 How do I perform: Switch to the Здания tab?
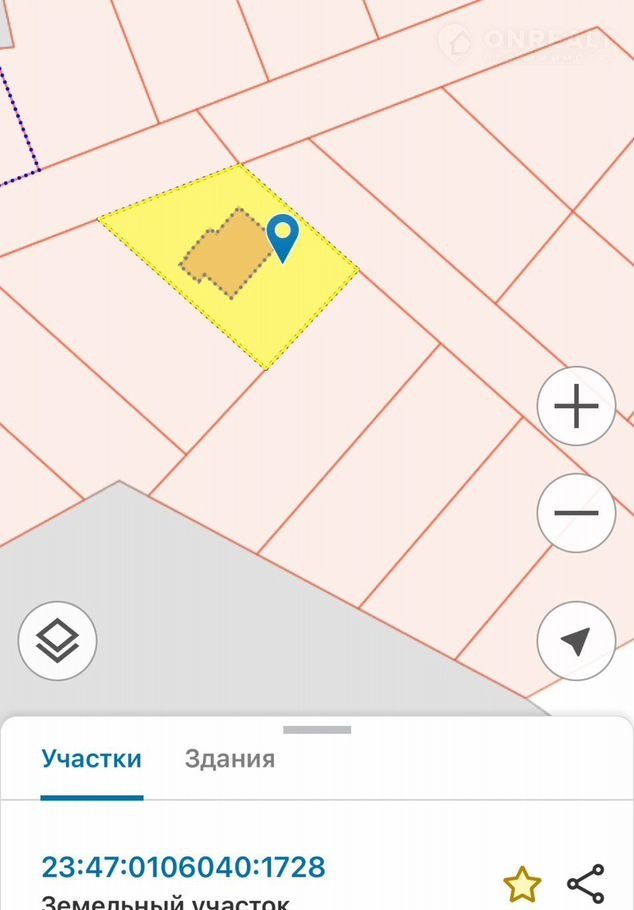point(229,758)
